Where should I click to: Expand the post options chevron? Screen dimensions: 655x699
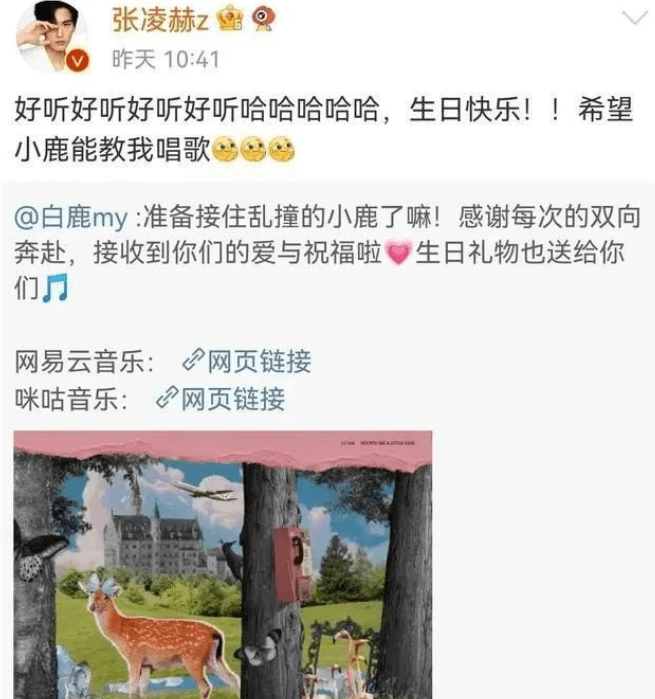(x=634, y=18)
